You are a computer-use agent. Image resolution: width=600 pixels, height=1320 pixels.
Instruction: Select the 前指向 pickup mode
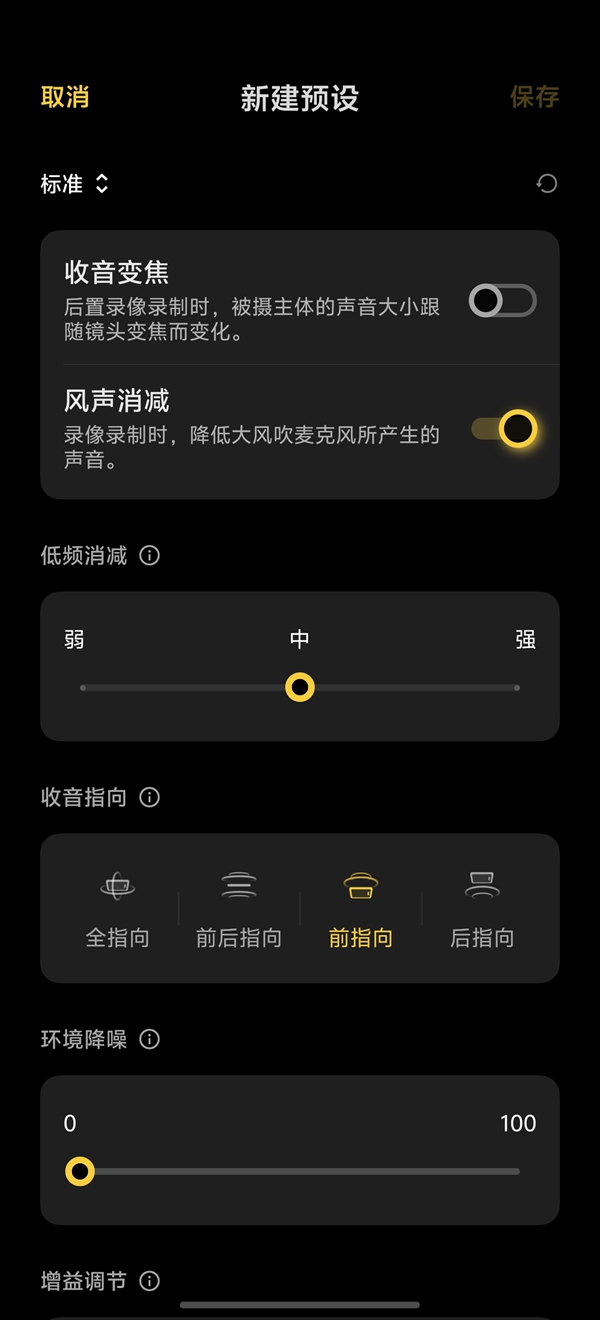pos(361,908)
